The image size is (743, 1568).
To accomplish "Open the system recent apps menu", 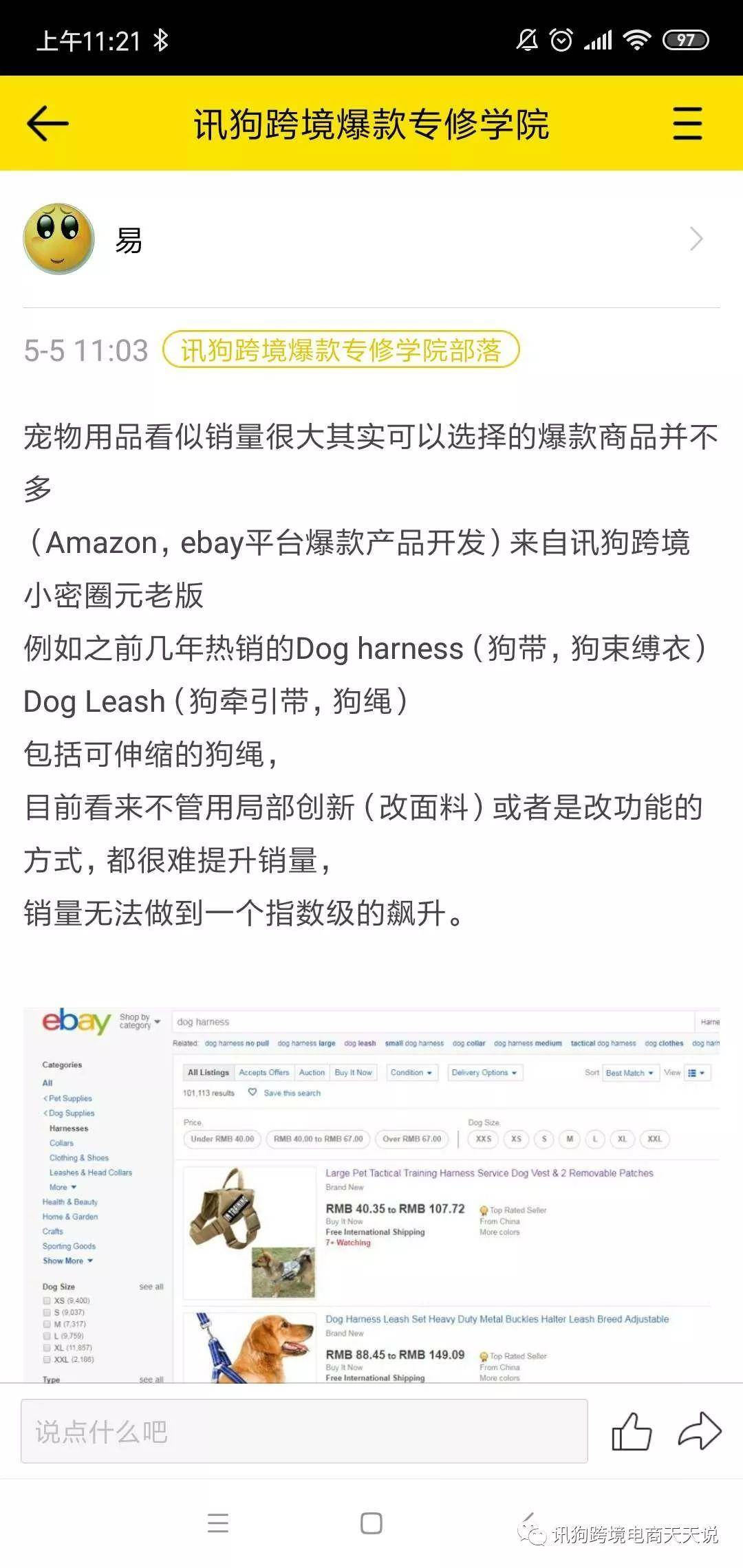I will (217, 1523).
